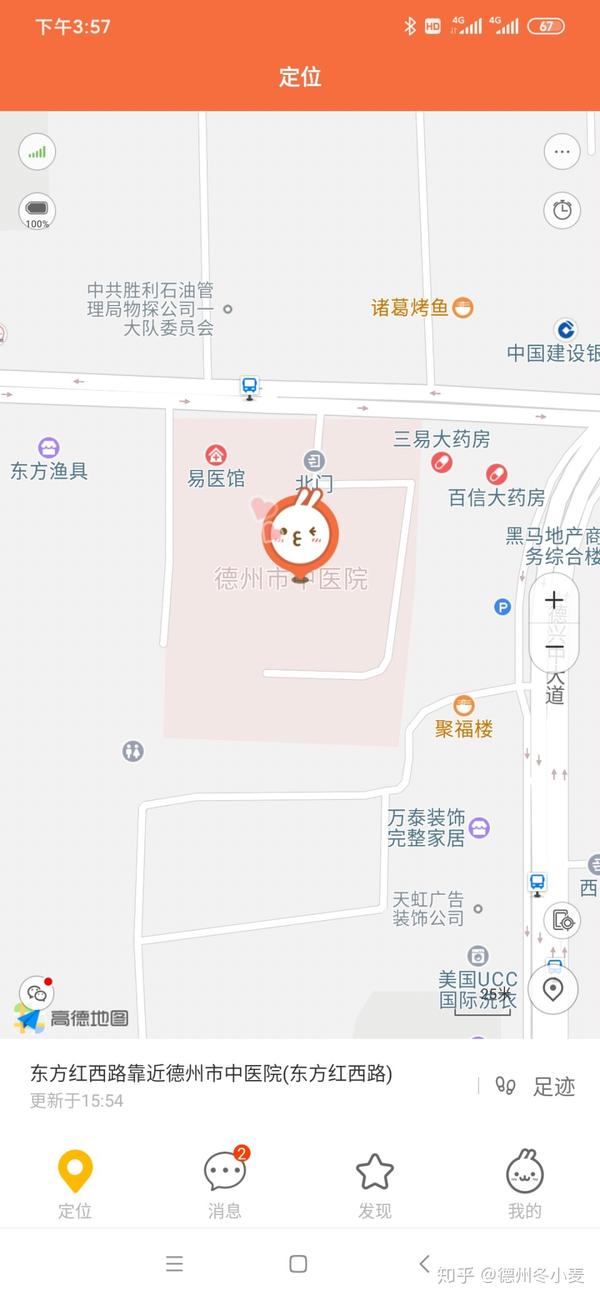This screenshot has width=600, height=1300.
Task: Open 足迹 footprint history
Action: [x=537, y=1086]
